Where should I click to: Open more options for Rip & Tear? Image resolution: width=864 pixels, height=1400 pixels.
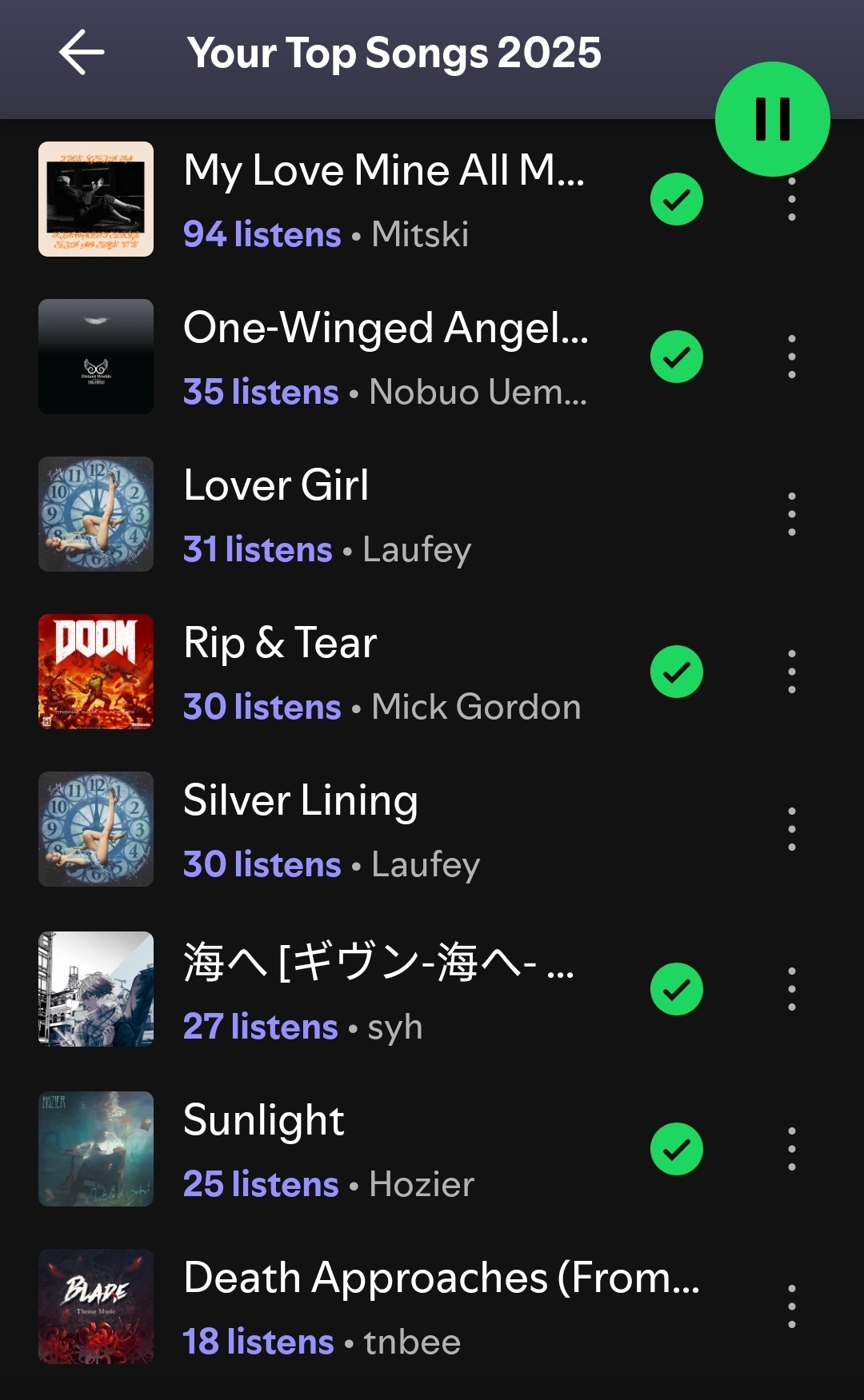click(791, 672)
